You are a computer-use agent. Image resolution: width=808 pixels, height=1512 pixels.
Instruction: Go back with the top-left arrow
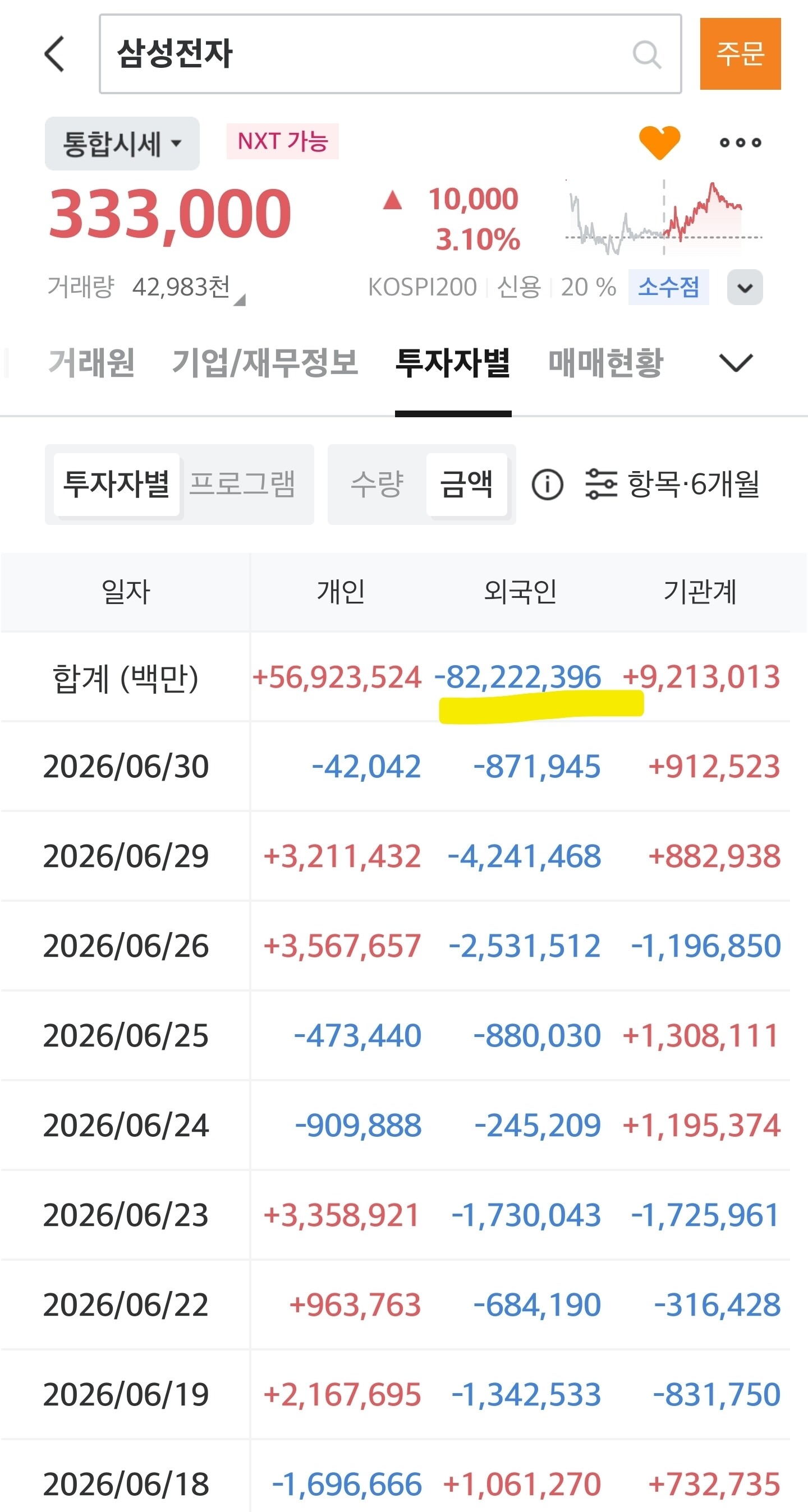(x=54, y=53)
